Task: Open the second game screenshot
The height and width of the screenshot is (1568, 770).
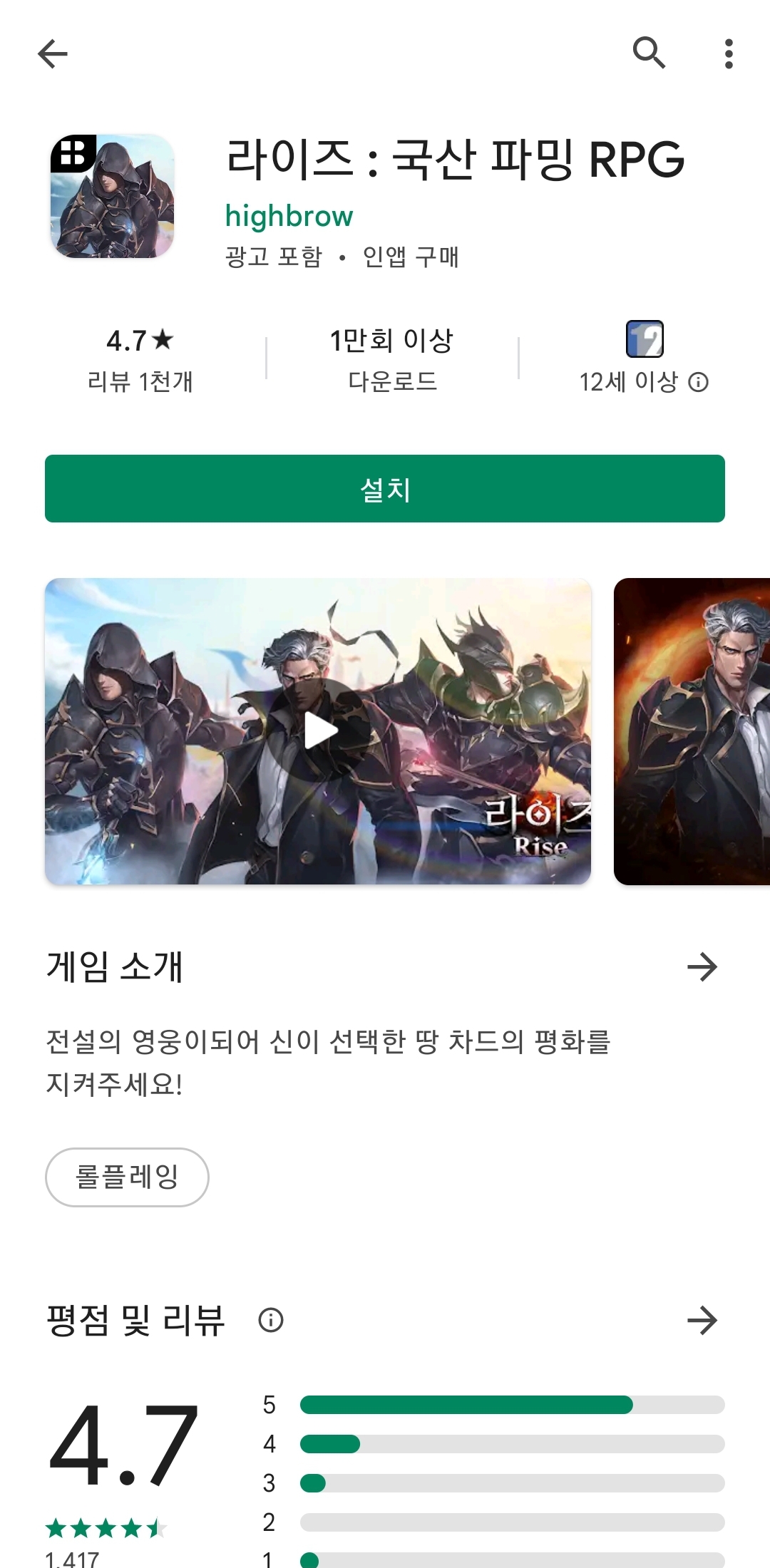Action: (x=692, y=731)
